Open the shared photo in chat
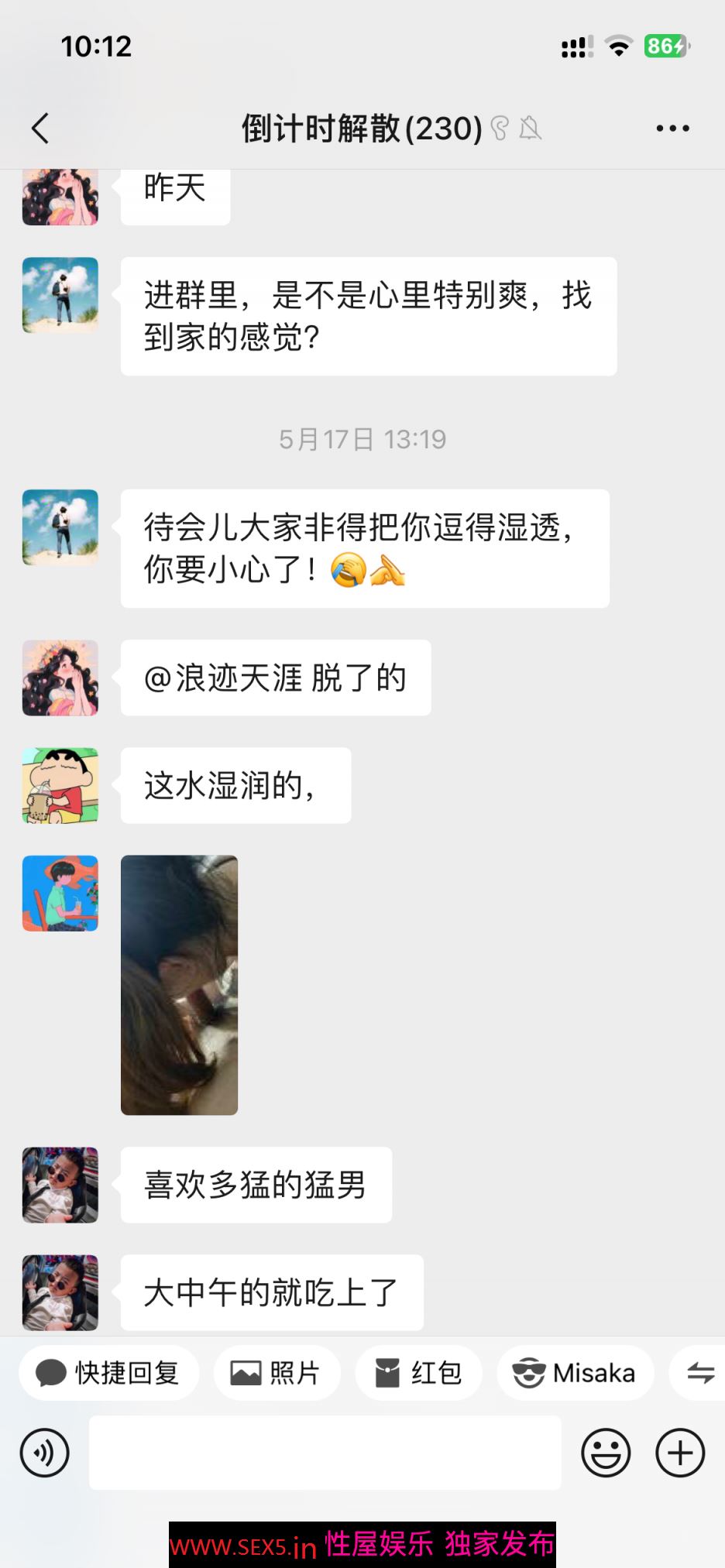Screen dimensions: 725x1568 [x=179, y=985]
